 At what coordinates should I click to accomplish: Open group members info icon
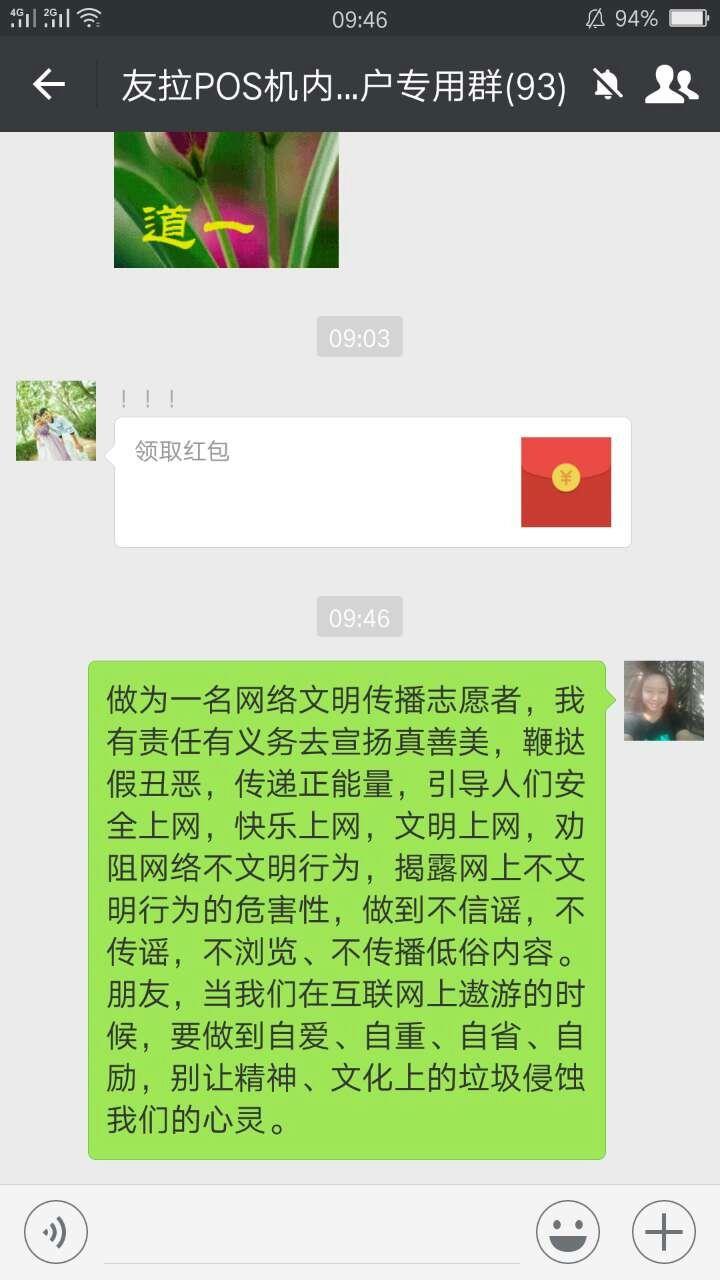(671, 85)
